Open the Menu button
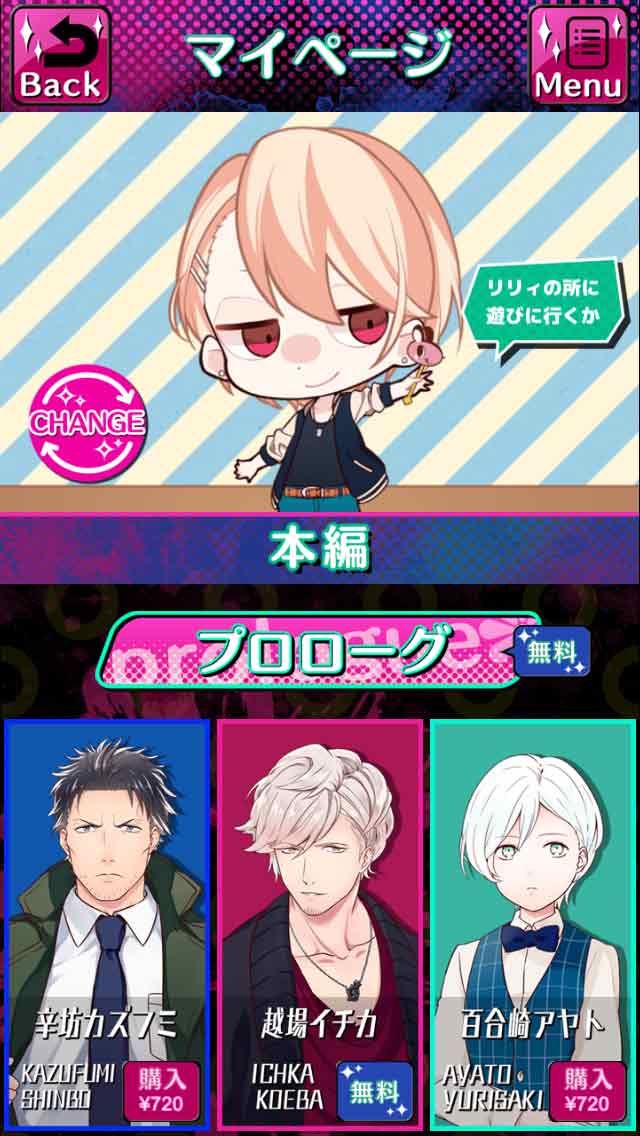The height and width of the screenshot is (1136, 640). [578, 55]
